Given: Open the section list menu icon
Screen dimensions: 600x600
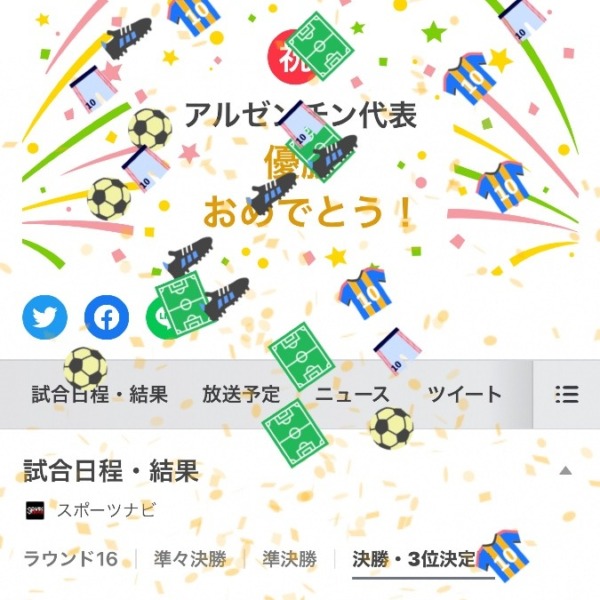Looking at the screenshot, I should pos(567,394).
